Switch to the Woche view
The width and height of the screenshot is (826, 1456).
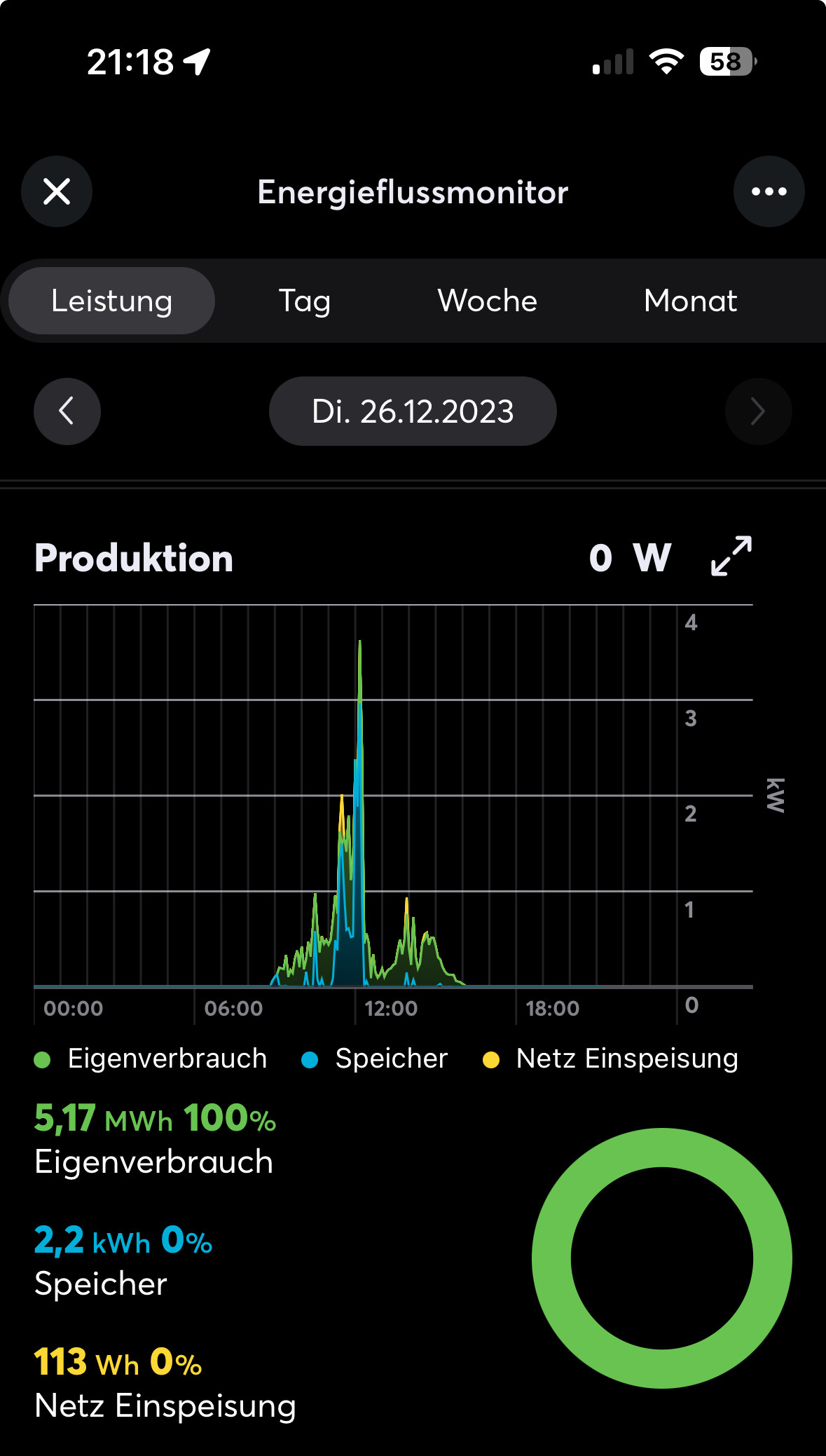coord(488,301)
